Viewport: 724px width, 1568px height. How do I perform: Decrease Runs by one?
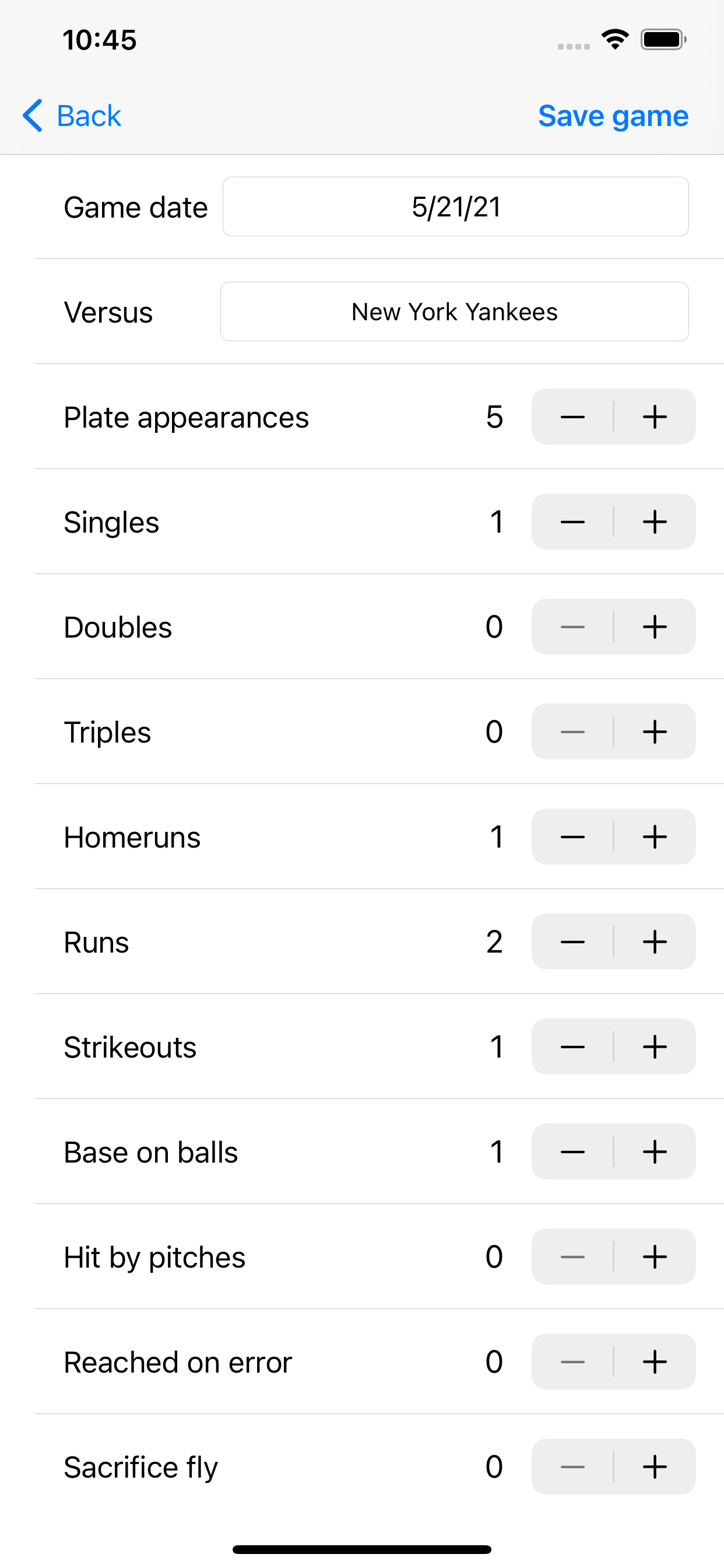point(572,942)
